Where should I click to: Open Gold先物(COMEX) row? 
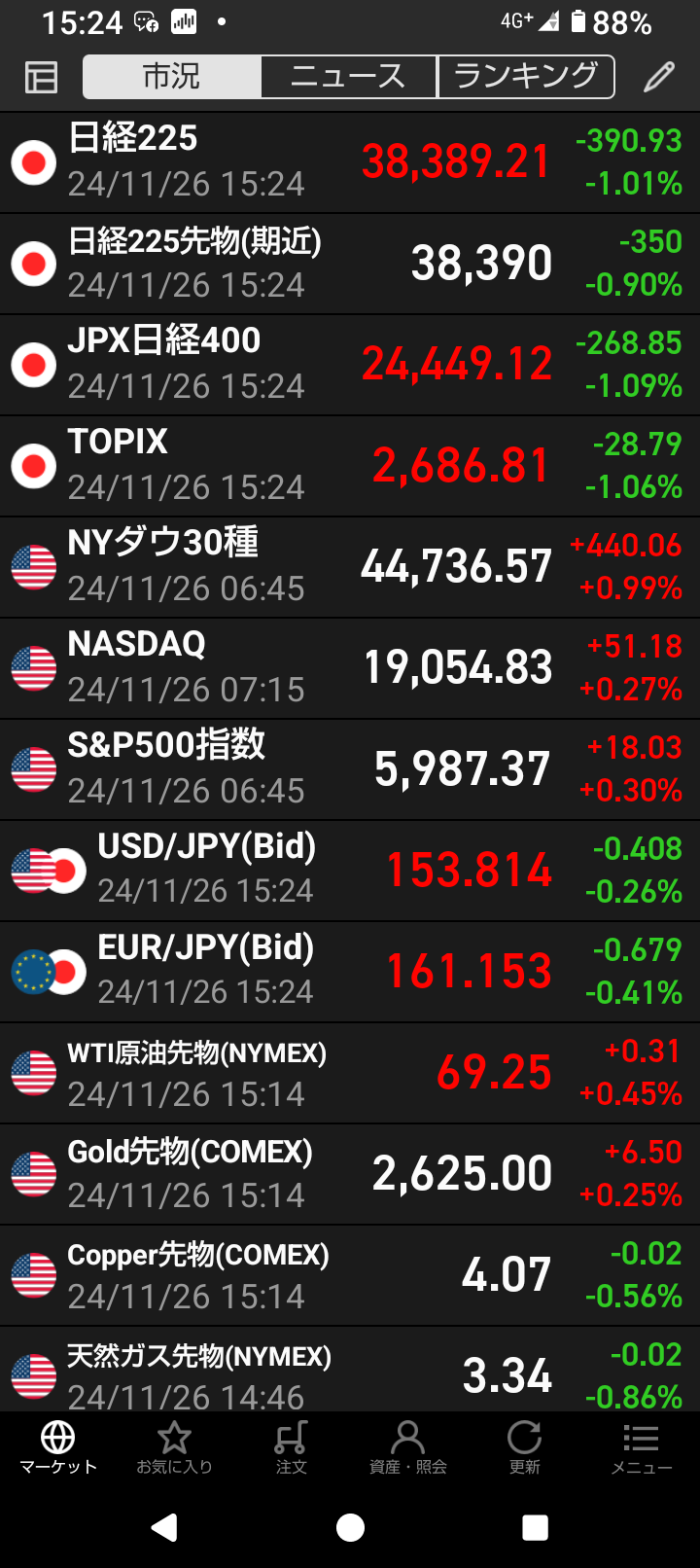(350, 1174)
